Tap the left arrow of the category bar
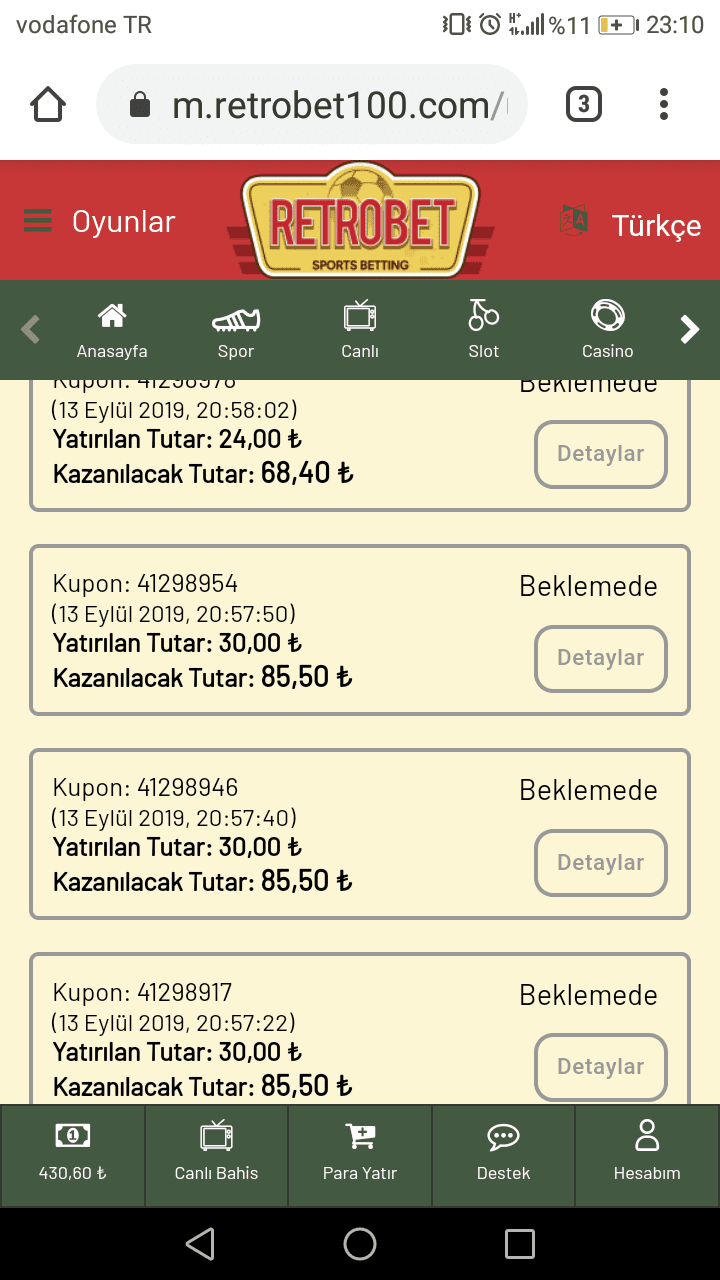Screen dimensions: 720x1280 30,330
